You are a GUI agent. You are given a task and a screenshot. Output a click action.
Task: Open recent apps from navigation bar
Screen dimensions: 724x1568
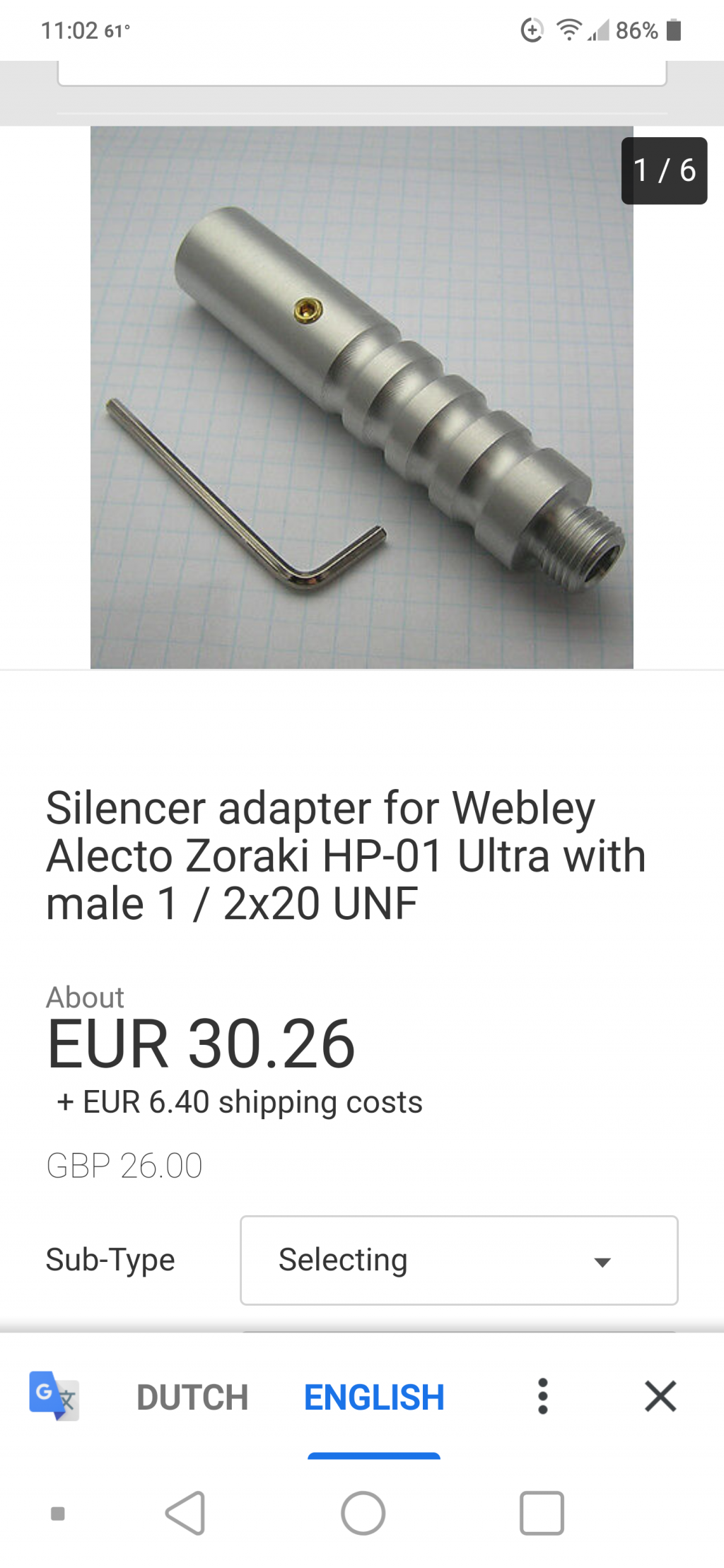542,1513
